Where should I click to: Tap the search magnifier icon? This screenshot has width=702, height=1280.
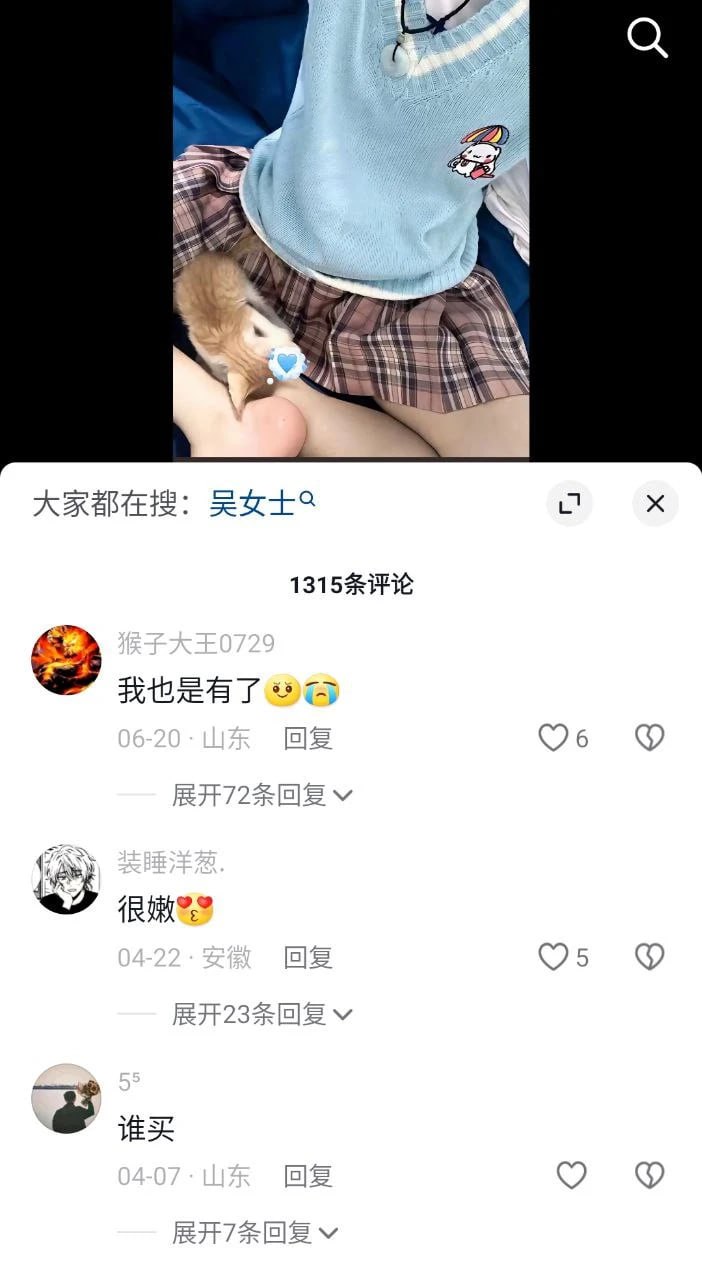647,38
